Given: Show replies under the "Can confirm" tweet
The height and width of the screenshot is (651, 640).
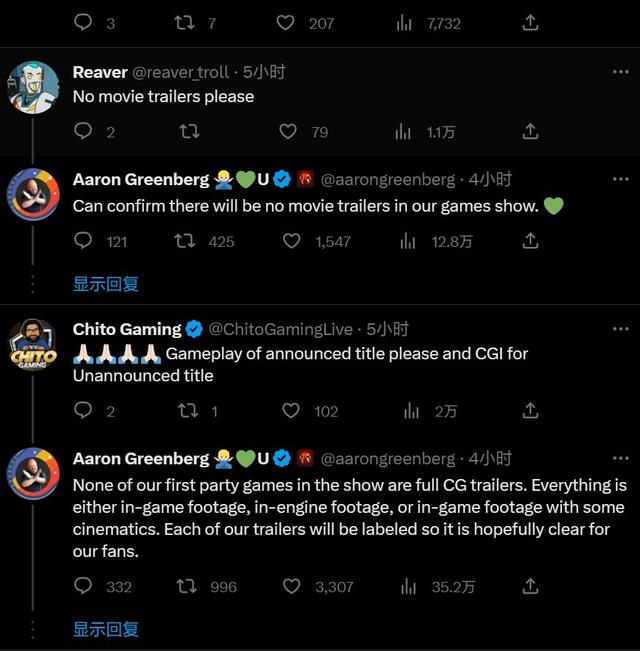Looking at the screenshot, I should click(x=105, y=284).
